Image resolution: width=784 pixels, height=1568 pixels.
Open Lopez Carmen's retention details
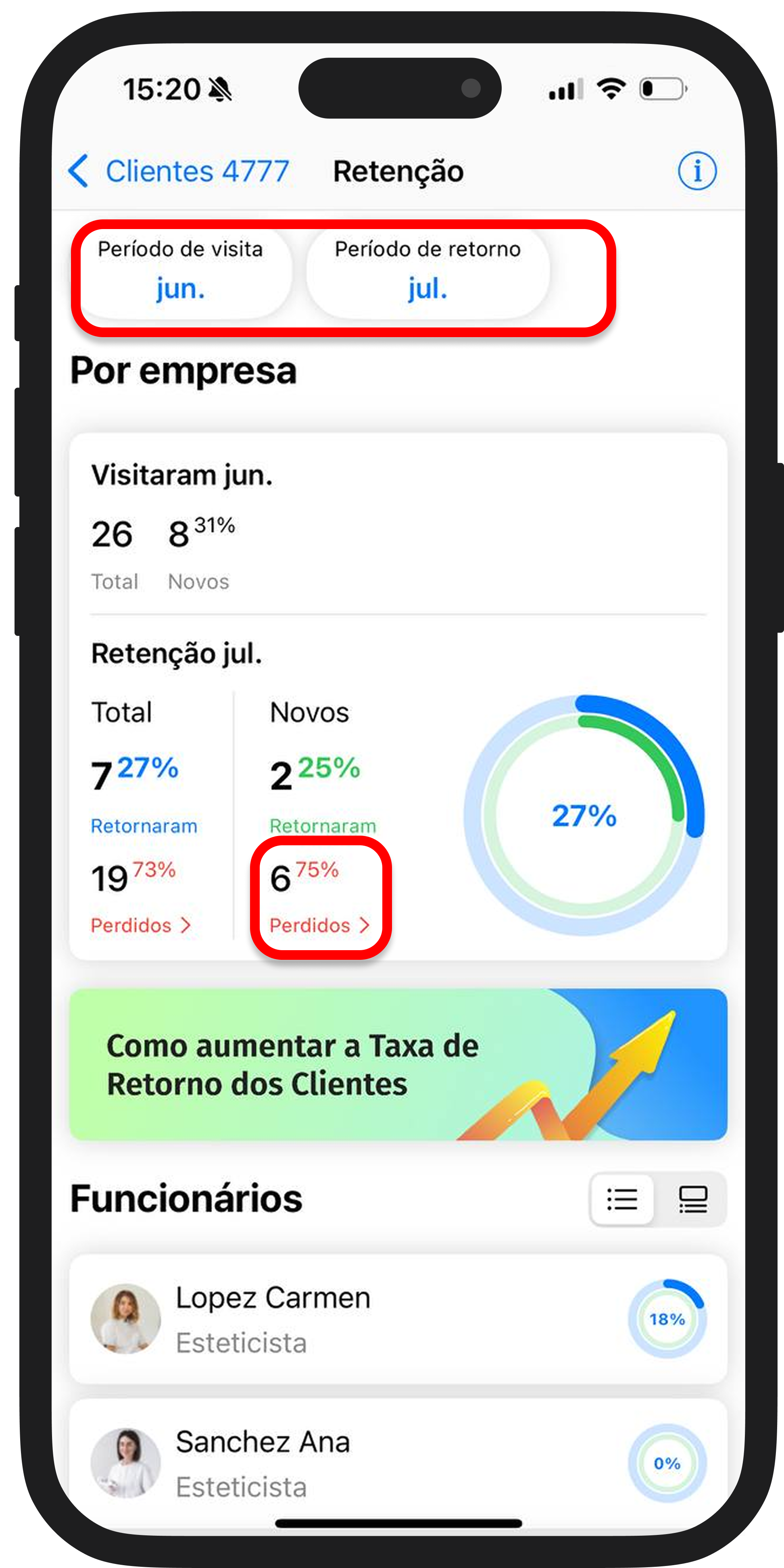[x=398, y=1318]
